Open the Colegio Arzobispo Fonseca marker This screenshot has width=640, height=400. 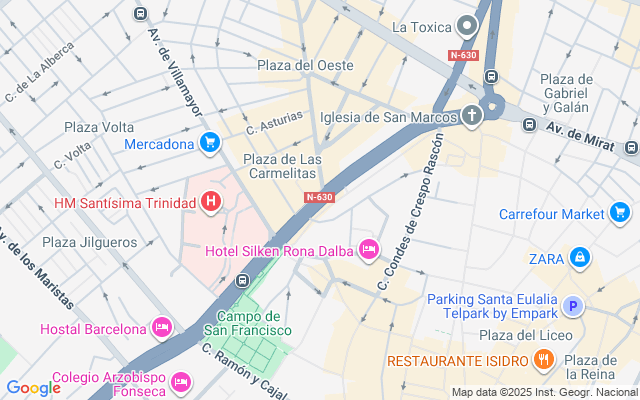181,381
